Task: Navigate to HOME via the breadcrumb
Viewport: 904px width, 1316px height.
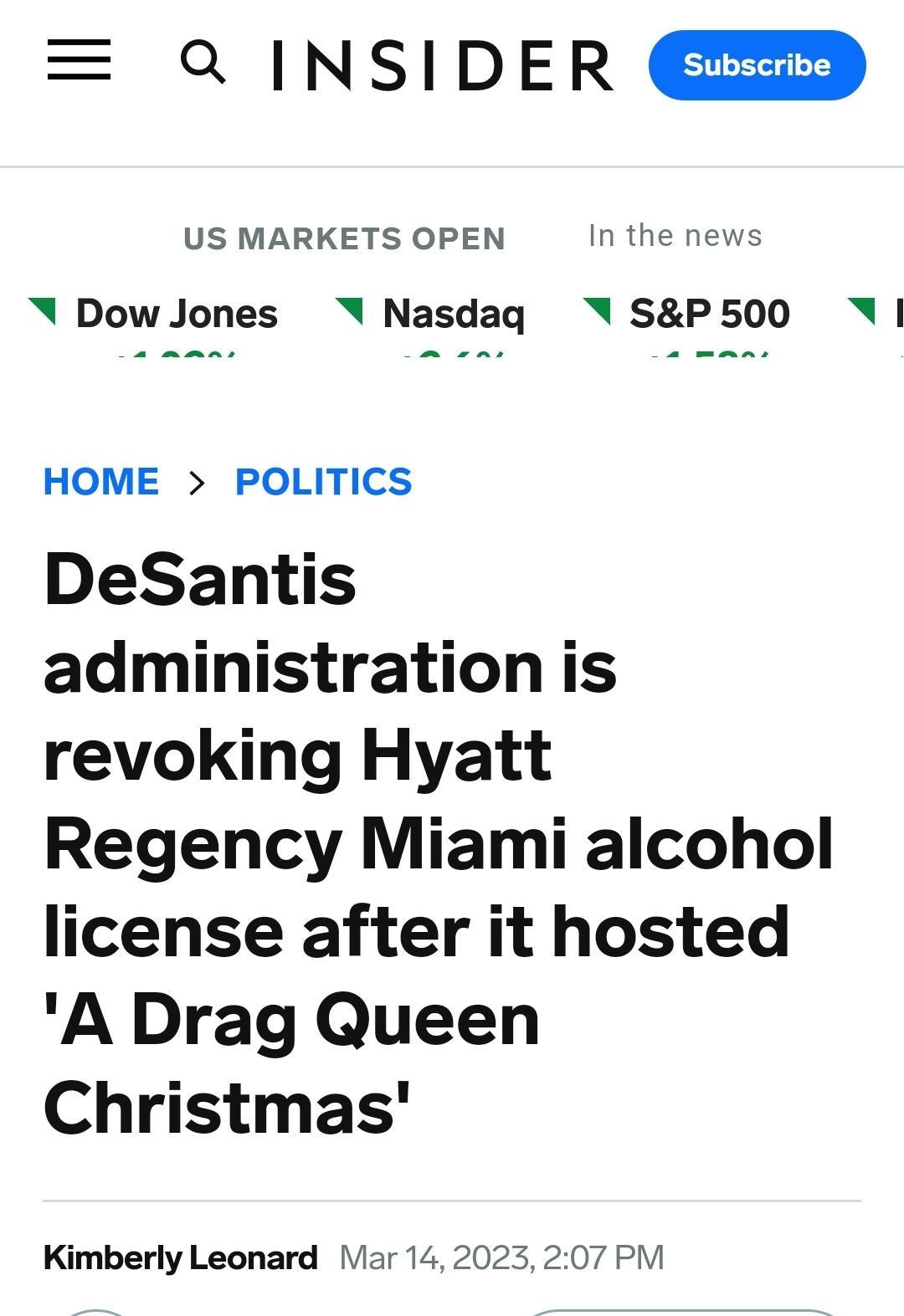Action: coord(102,481)
